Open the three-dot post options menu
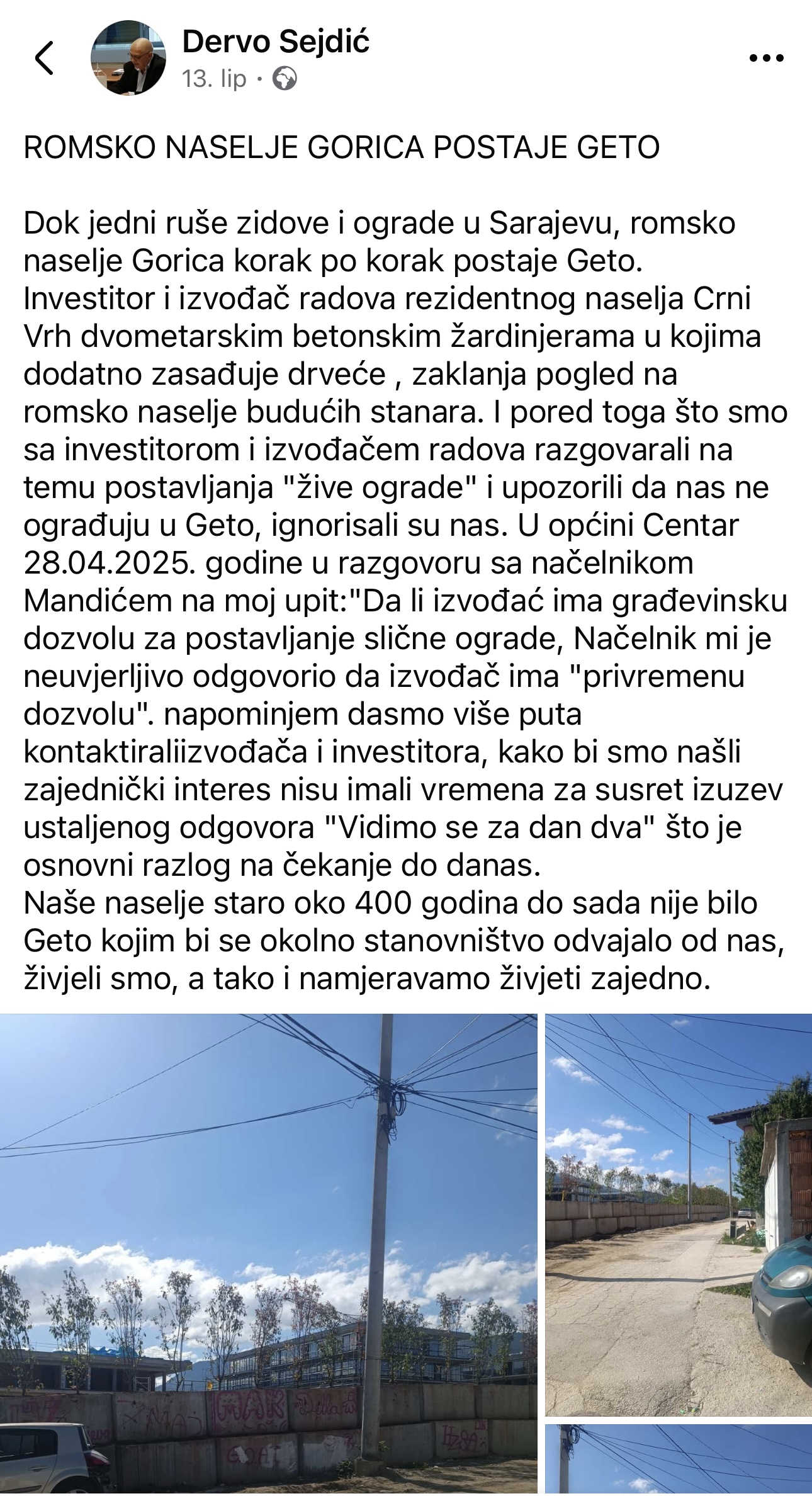812x1496 pixels. click(767, 59)
